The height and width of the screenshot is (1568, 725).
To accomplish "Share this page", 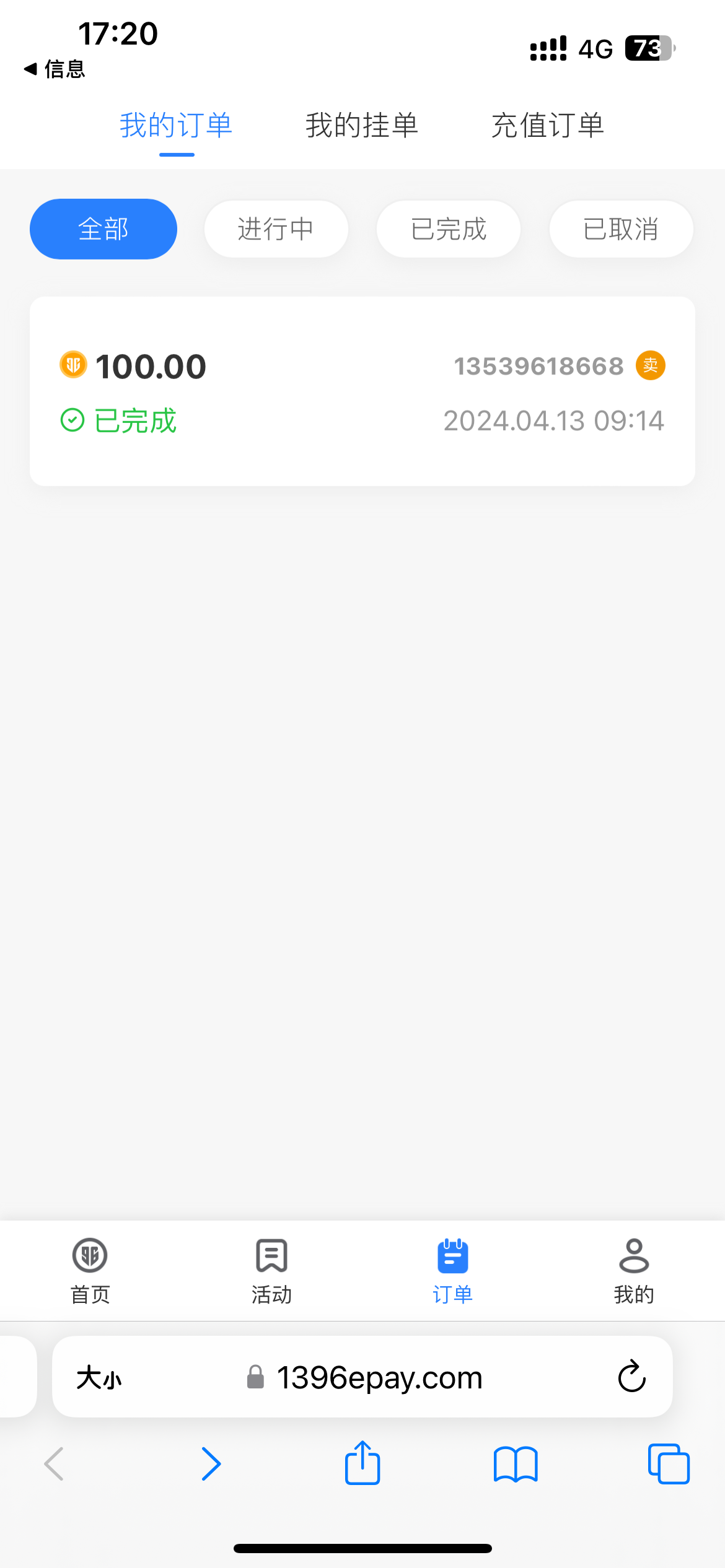I will [362, 1463].
